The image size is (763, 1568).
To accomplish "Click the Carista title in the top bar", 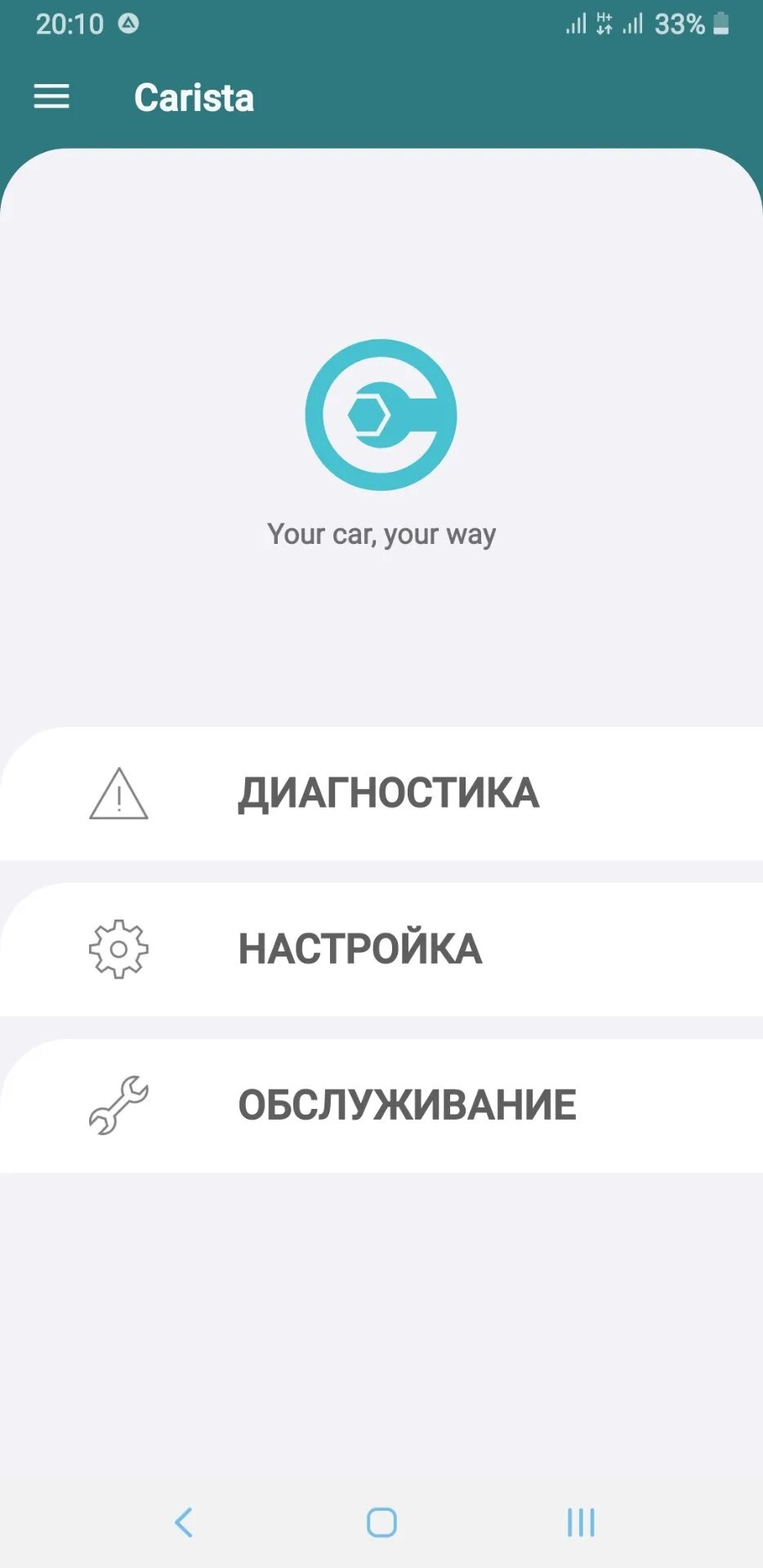I will coord(195,97).
